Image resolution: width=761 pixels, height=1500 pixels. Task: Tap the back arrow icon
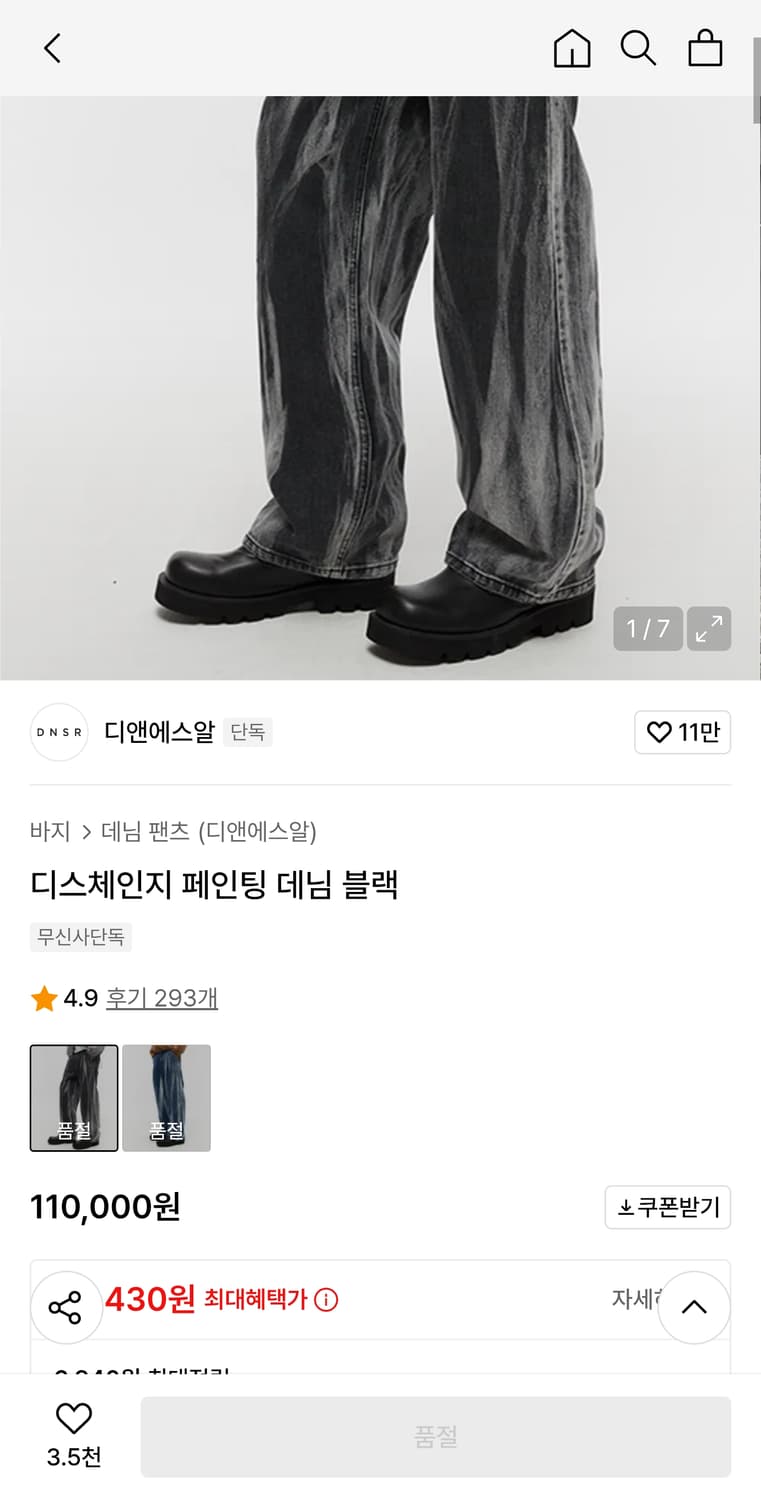[x=52, y=47]
